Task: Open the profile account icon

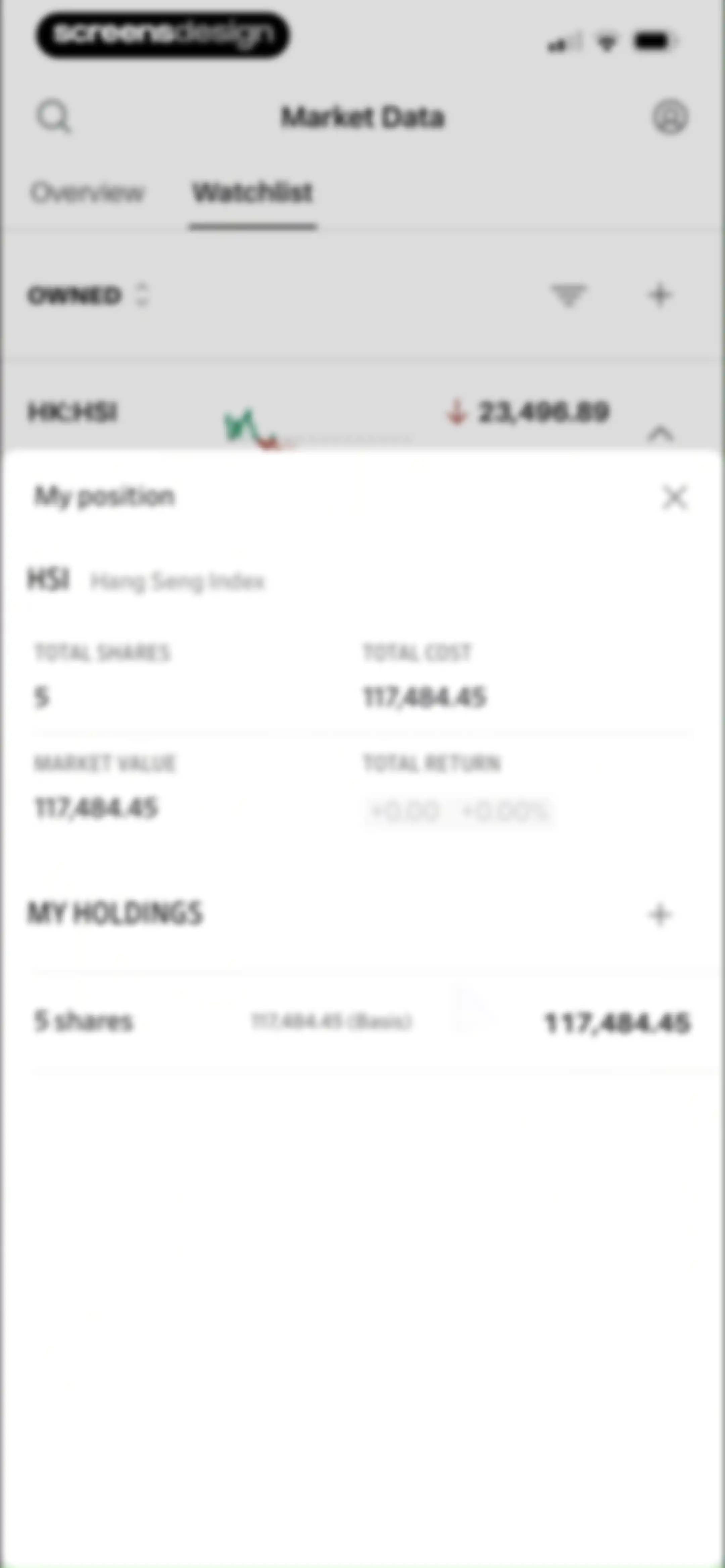Action: (670, 116)
